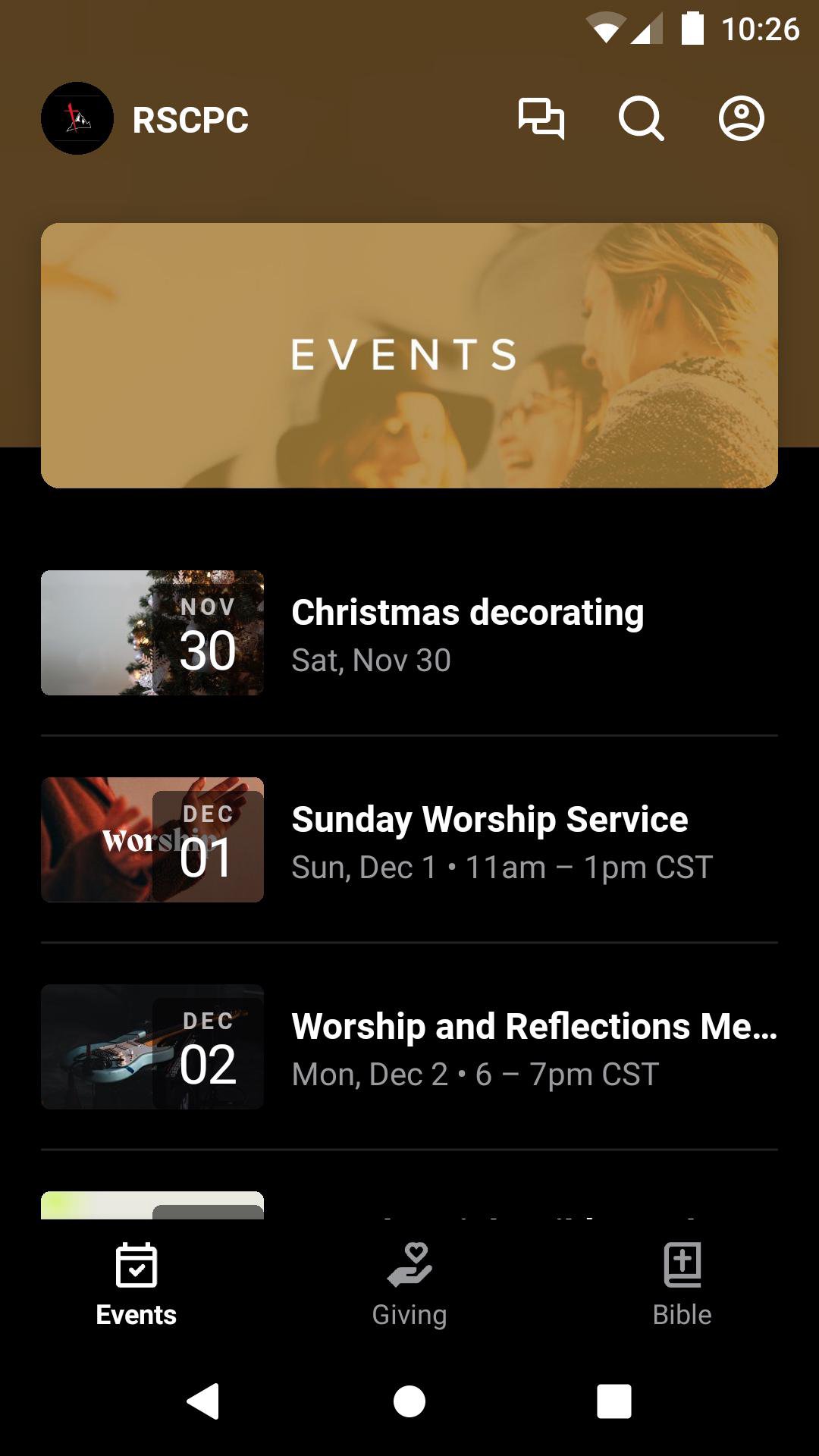Open the messages chat icon
This screenshot has height=1456, width=819.
click(x=541, y=119)
